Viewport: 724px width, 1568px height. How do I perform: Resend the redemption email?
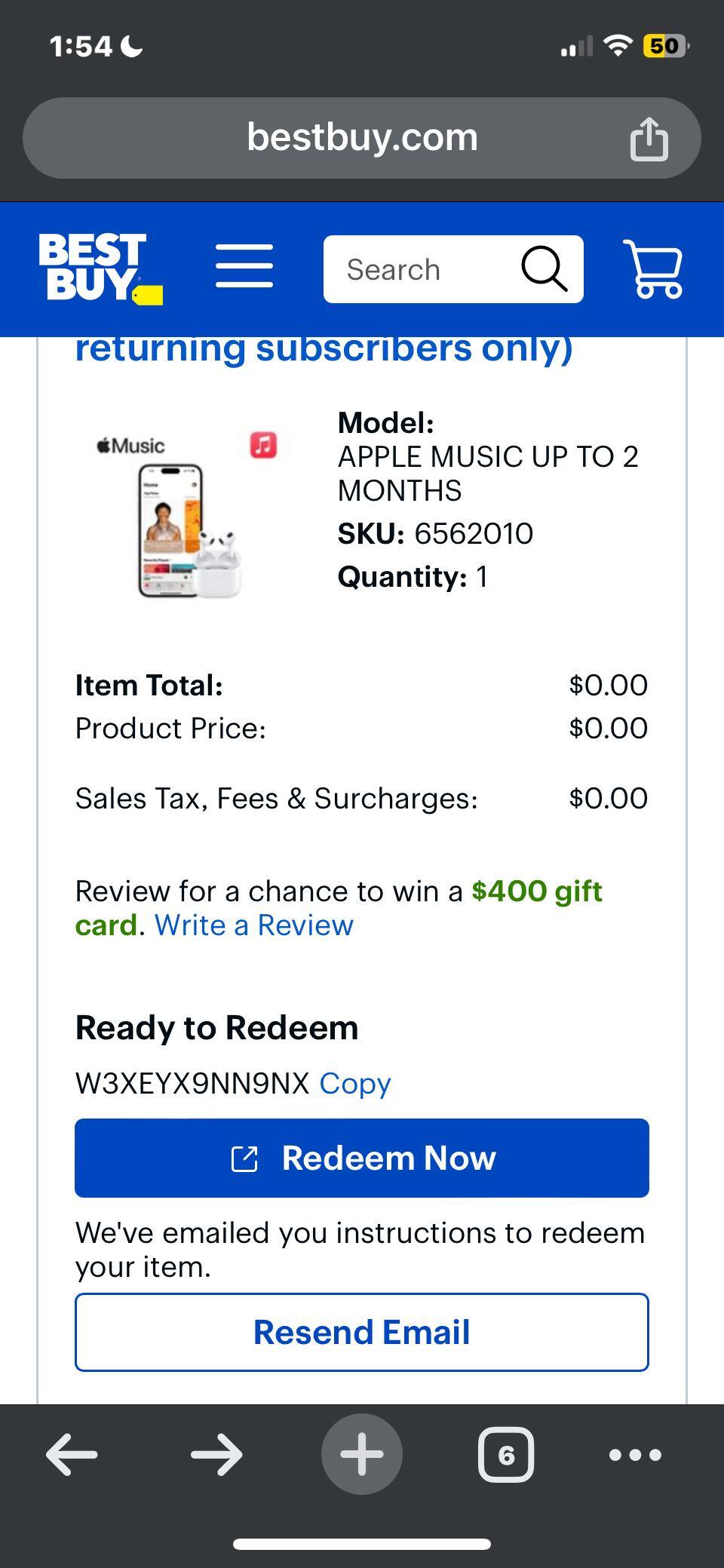coord(362,1332)
